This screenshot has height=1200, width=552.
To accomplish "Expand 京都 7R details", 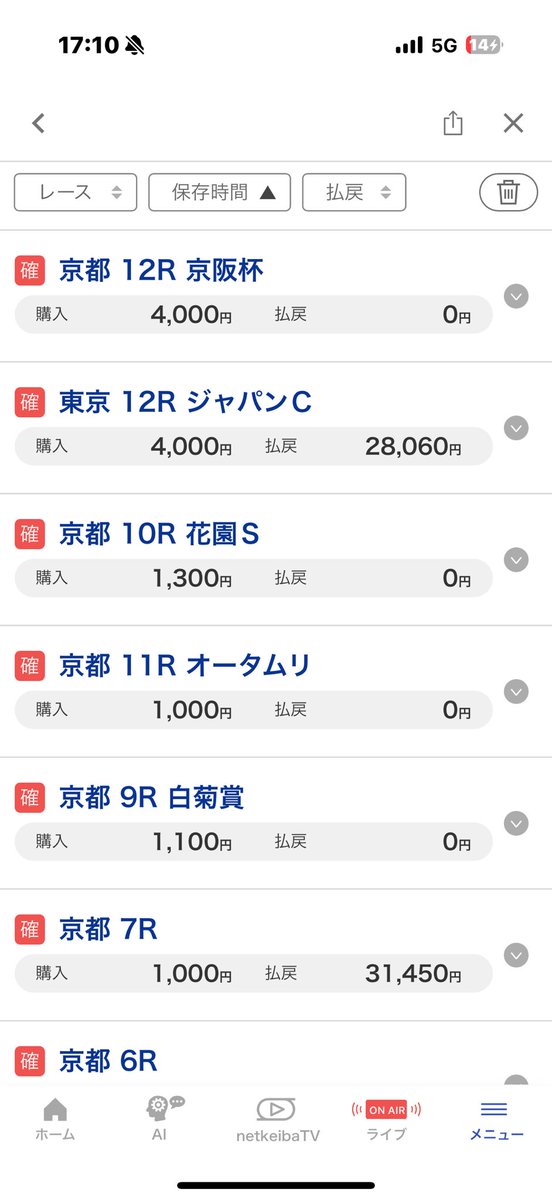I will coord(516,955).
